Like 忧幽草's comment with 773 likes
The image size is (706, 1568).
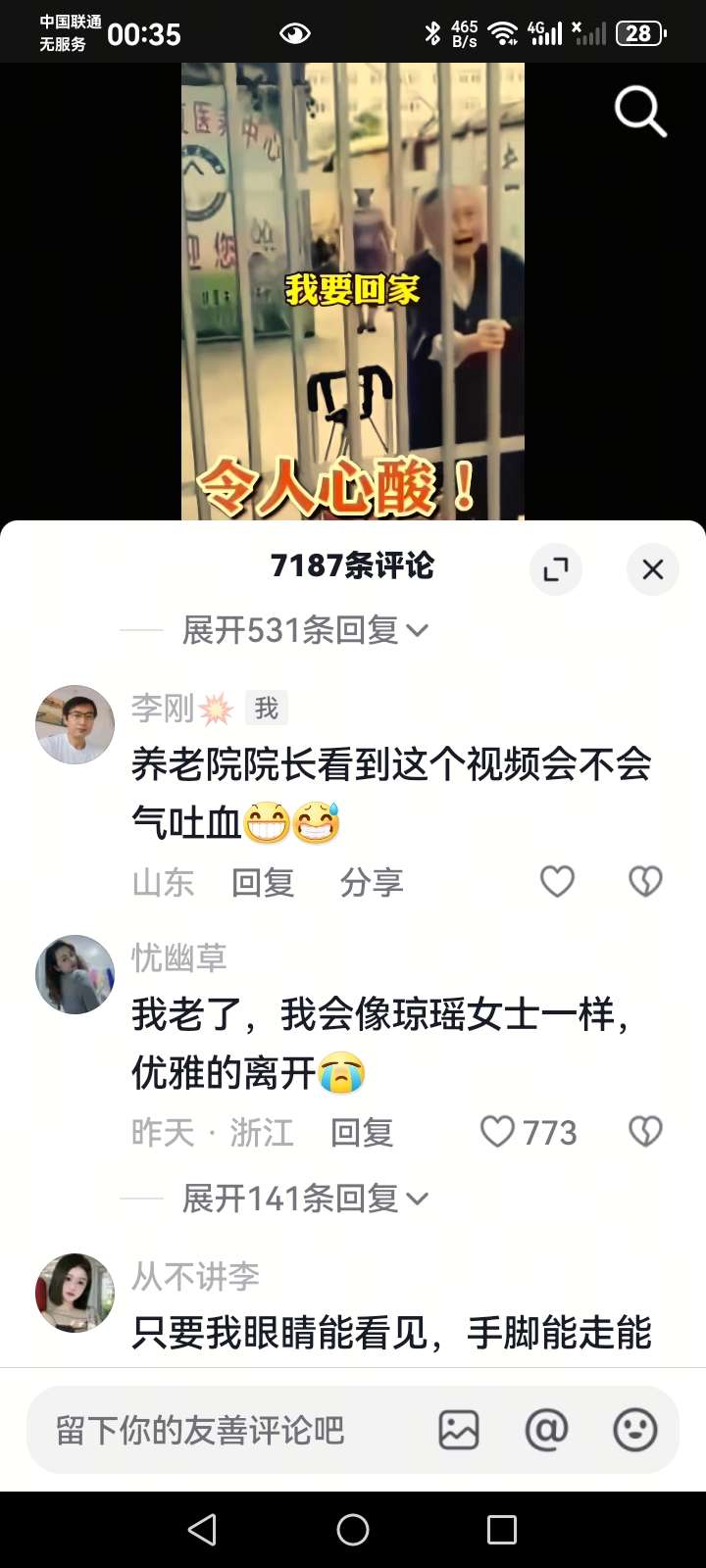[498, 1132]
